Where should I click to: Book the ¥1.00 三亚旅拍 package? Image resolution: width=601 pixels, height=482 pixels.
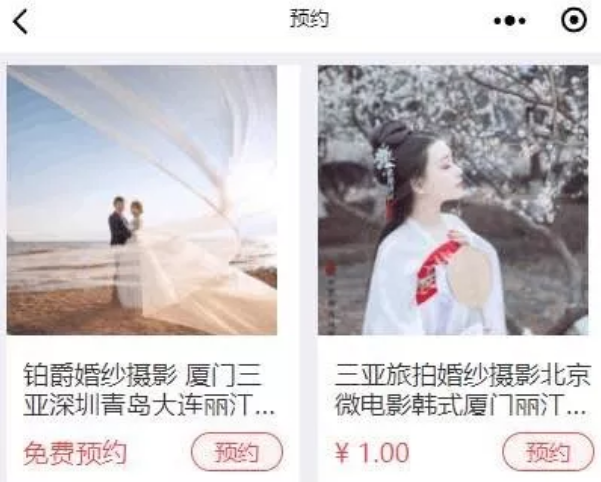(x=548, y=453)
